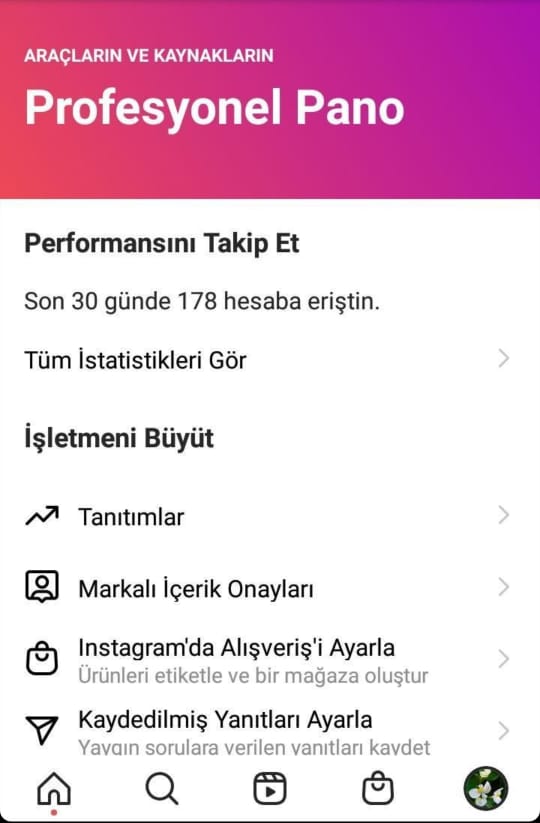Select Instagram'da Alışveriş'i Ayarla
540x823 pixels.
click(x=268, y=660)
